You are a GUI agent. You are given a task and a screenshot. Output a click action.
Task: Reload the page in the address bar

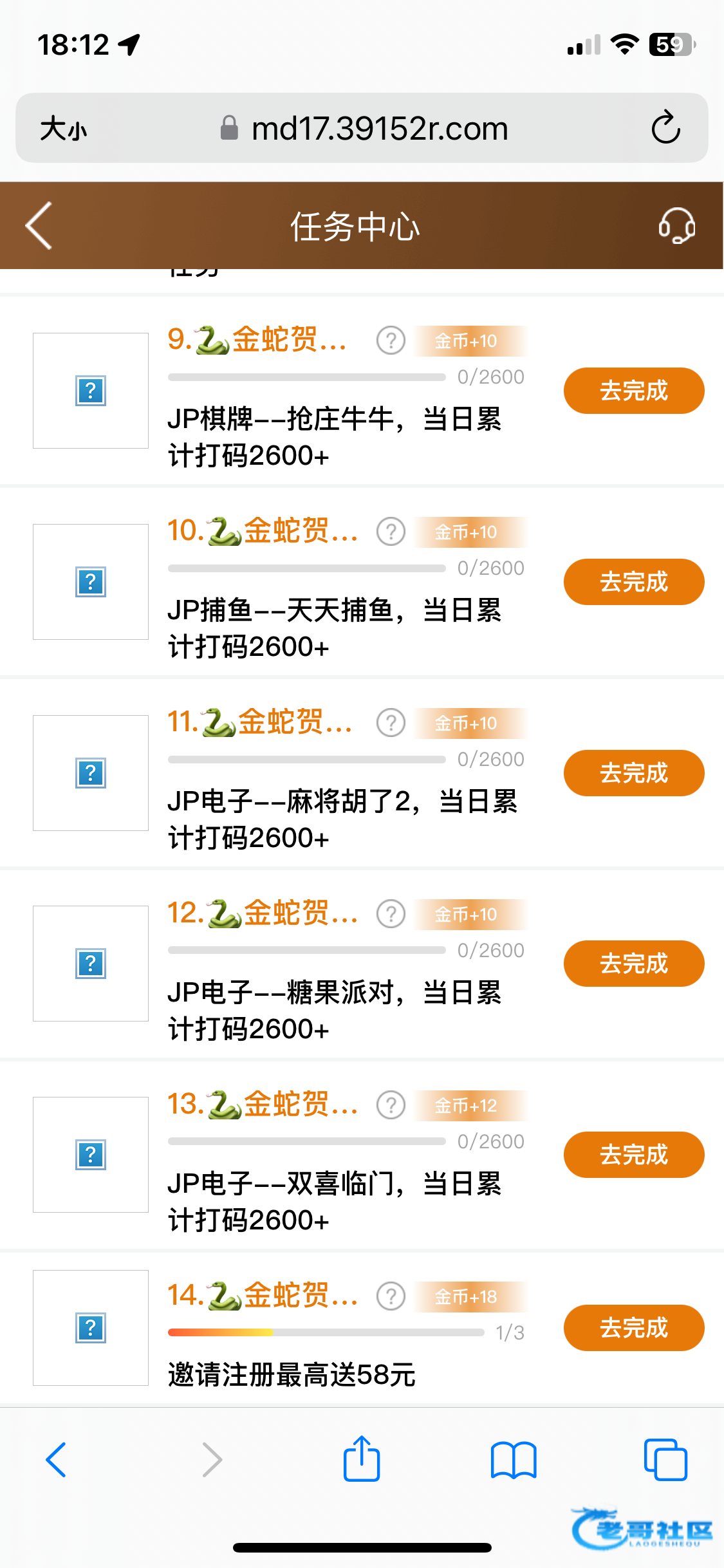[665, 127]
